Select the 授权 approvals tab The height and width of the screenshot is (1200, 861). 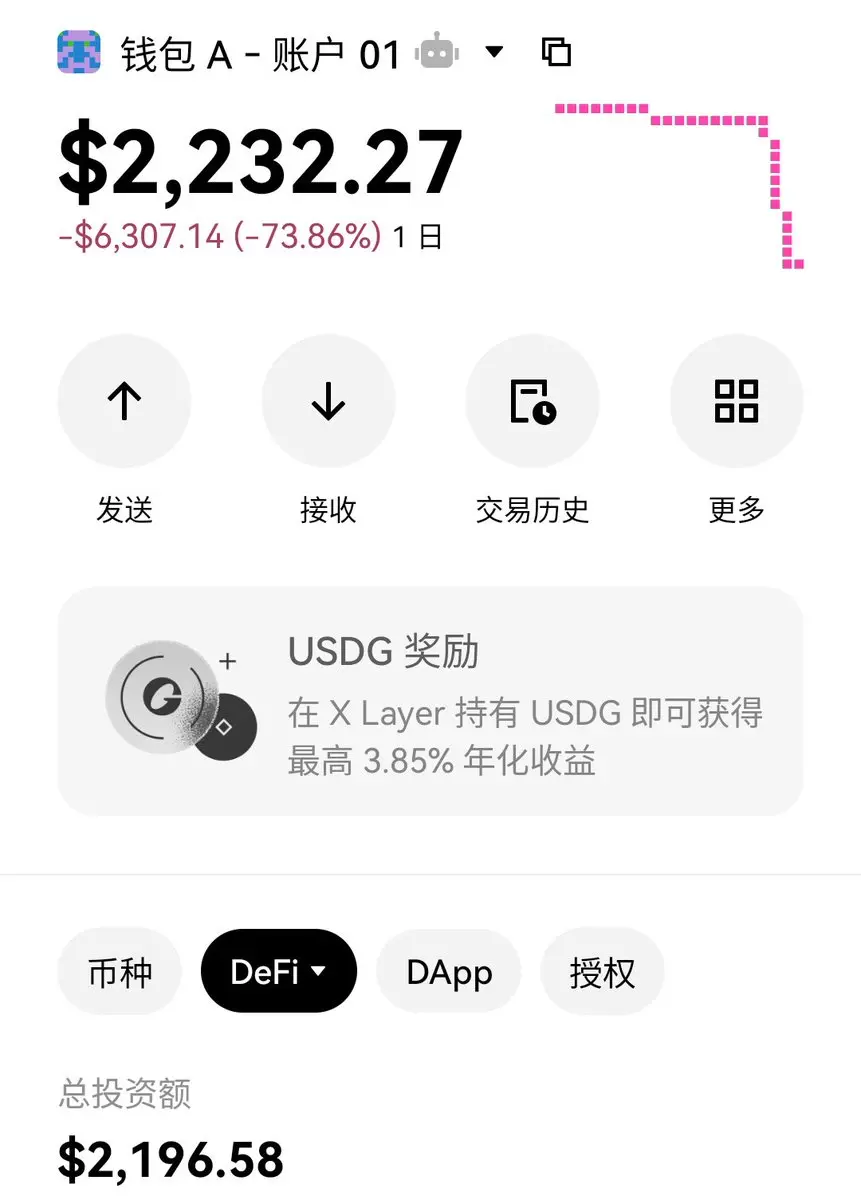click(602, 973)
